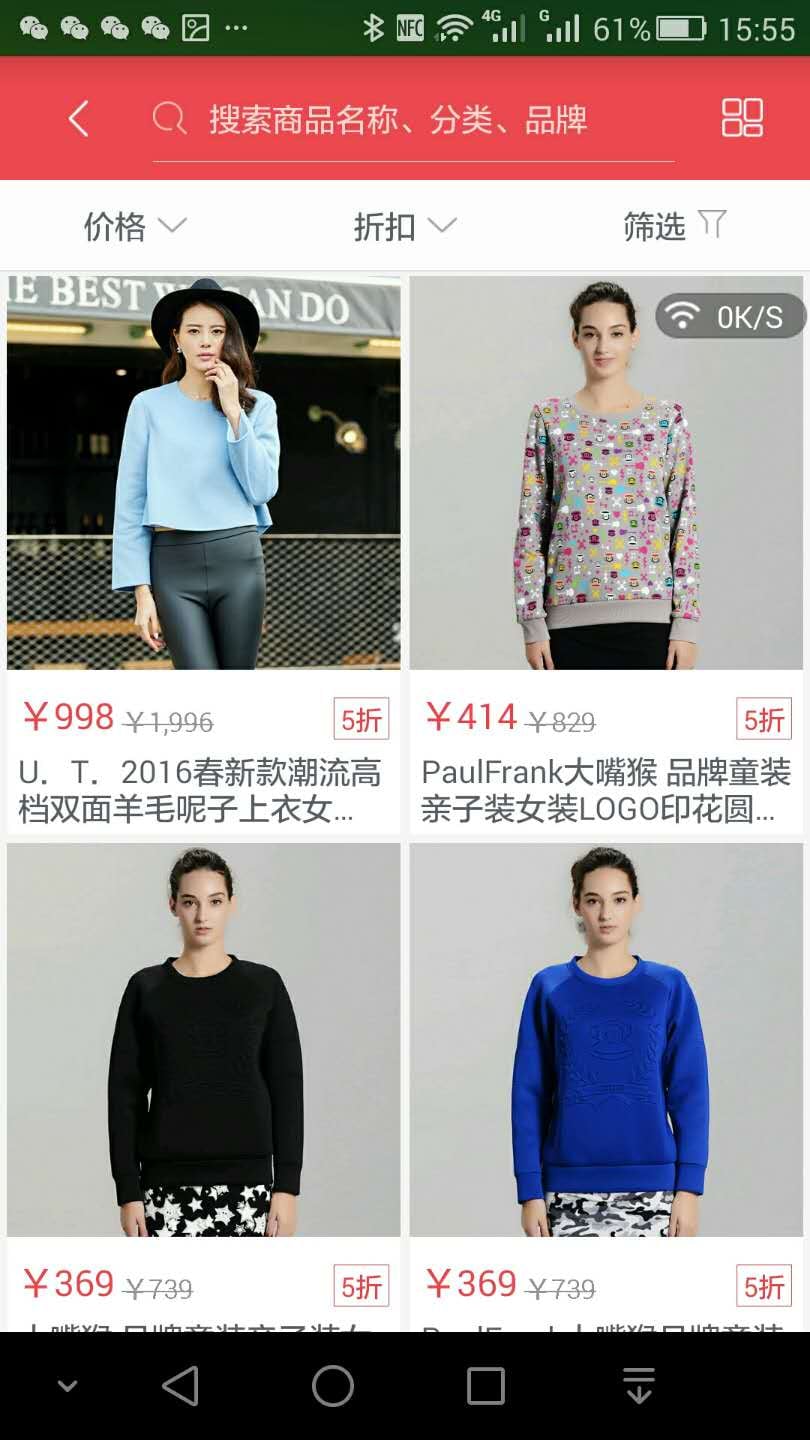Screen dimensions: 810x1440
Task: Open the 筛选 filter options
Action: [674, 227]
